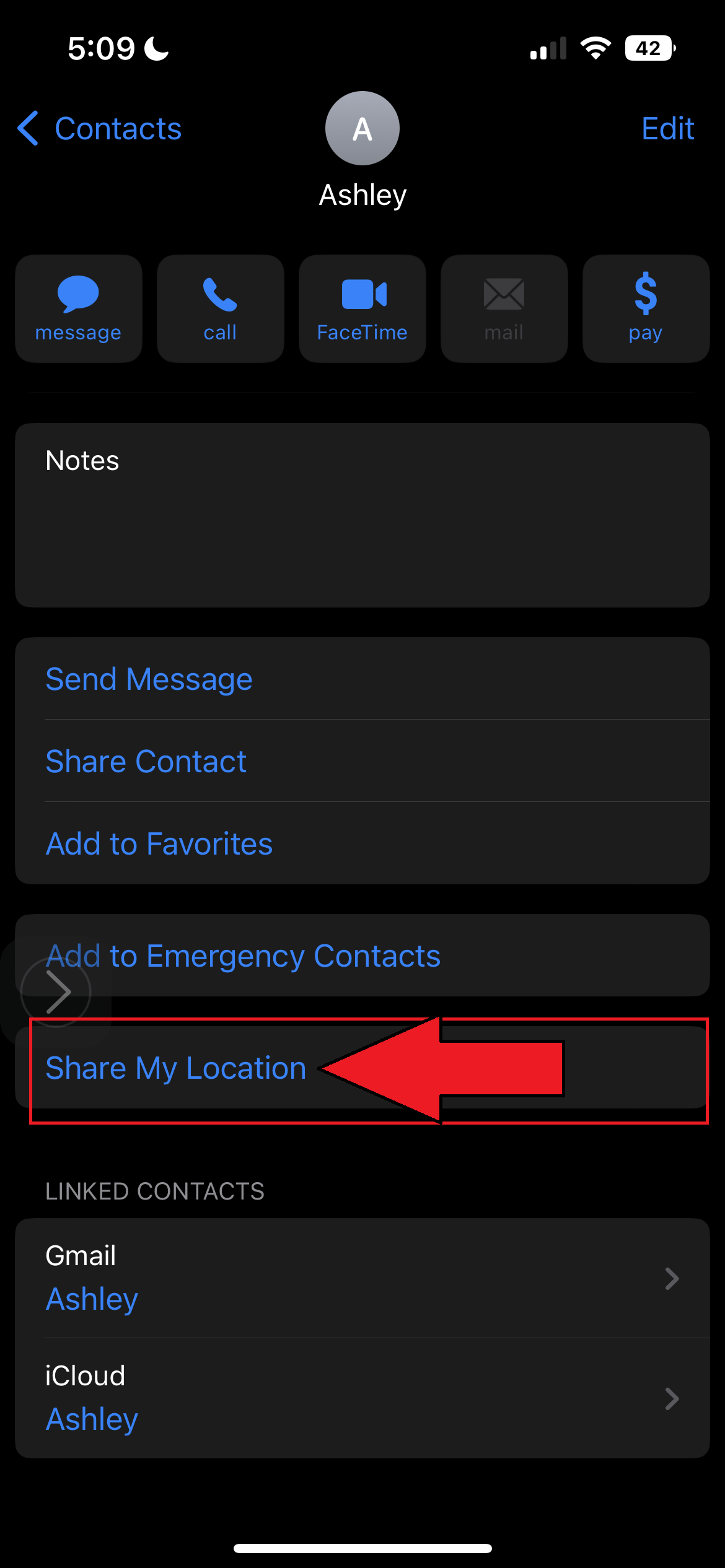725x1568 pixels.
Task: Tap the mail icon
Action: (x=503, y=308)
